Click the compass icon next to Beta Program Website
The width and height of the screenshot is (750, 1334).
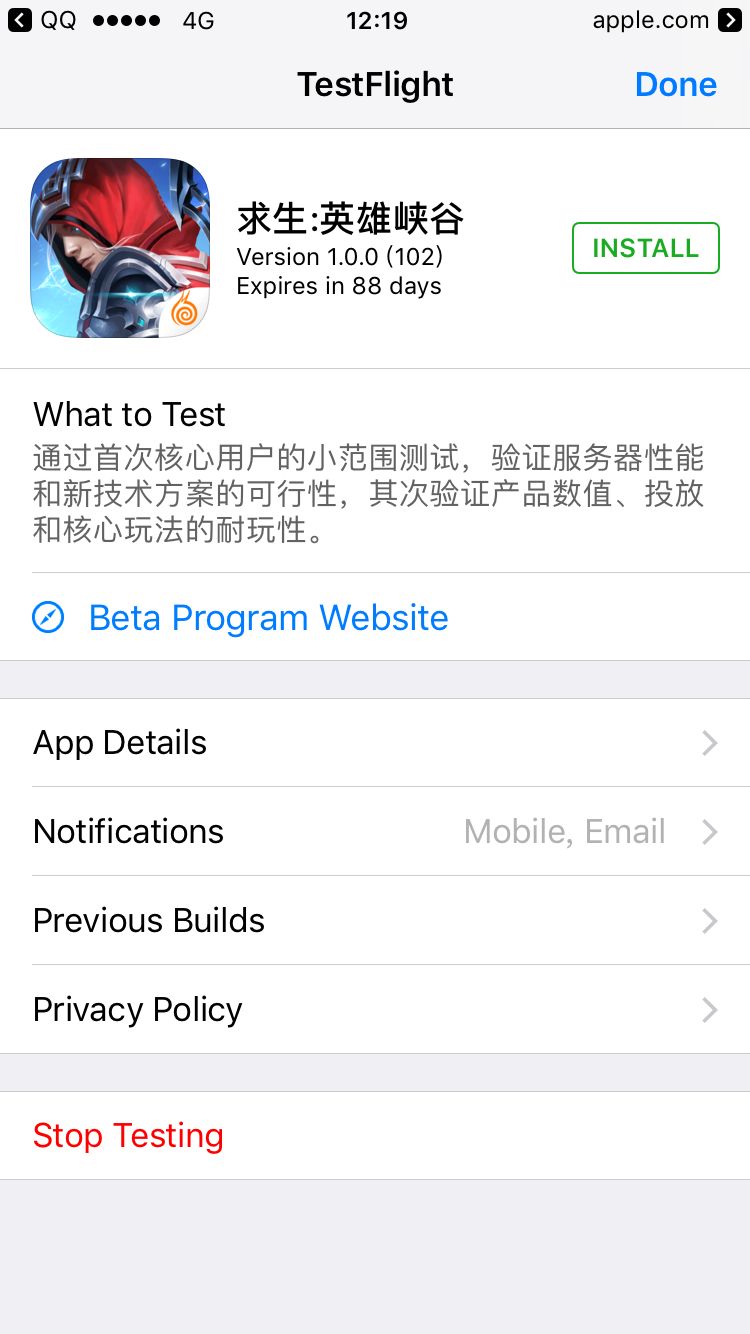47,617
